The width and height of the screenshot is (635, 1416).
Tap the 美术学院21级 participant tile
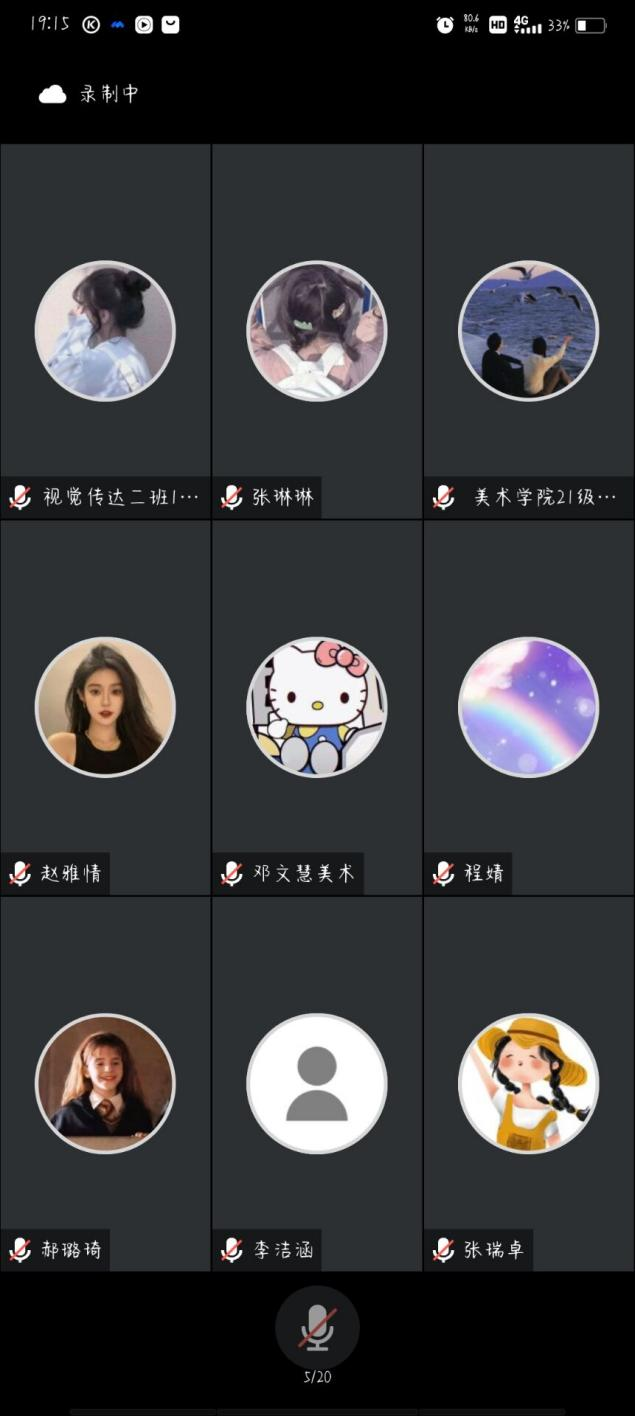(528, 331)
